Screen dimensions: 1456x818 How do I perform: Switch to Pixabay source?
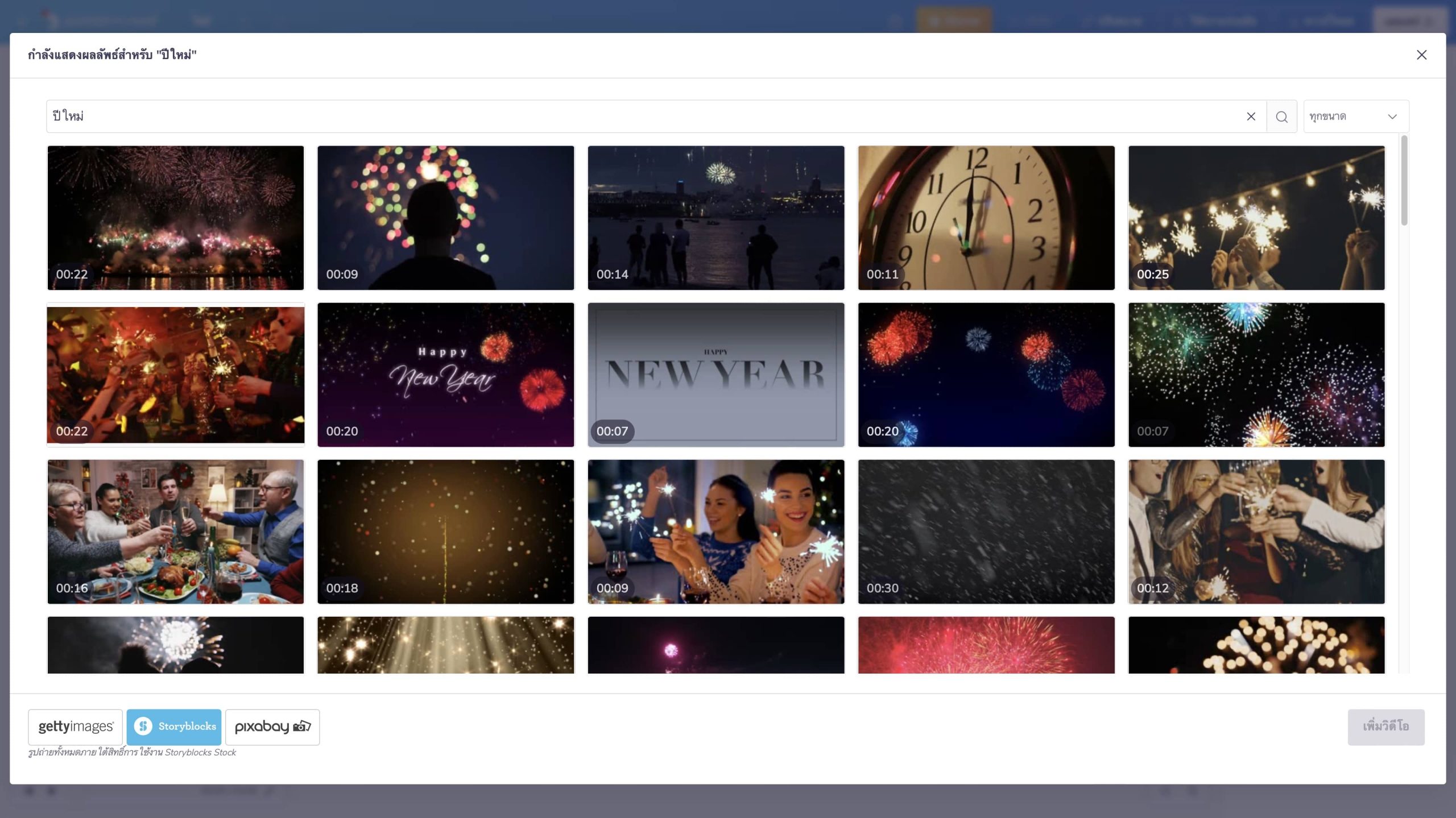(272, 726)
